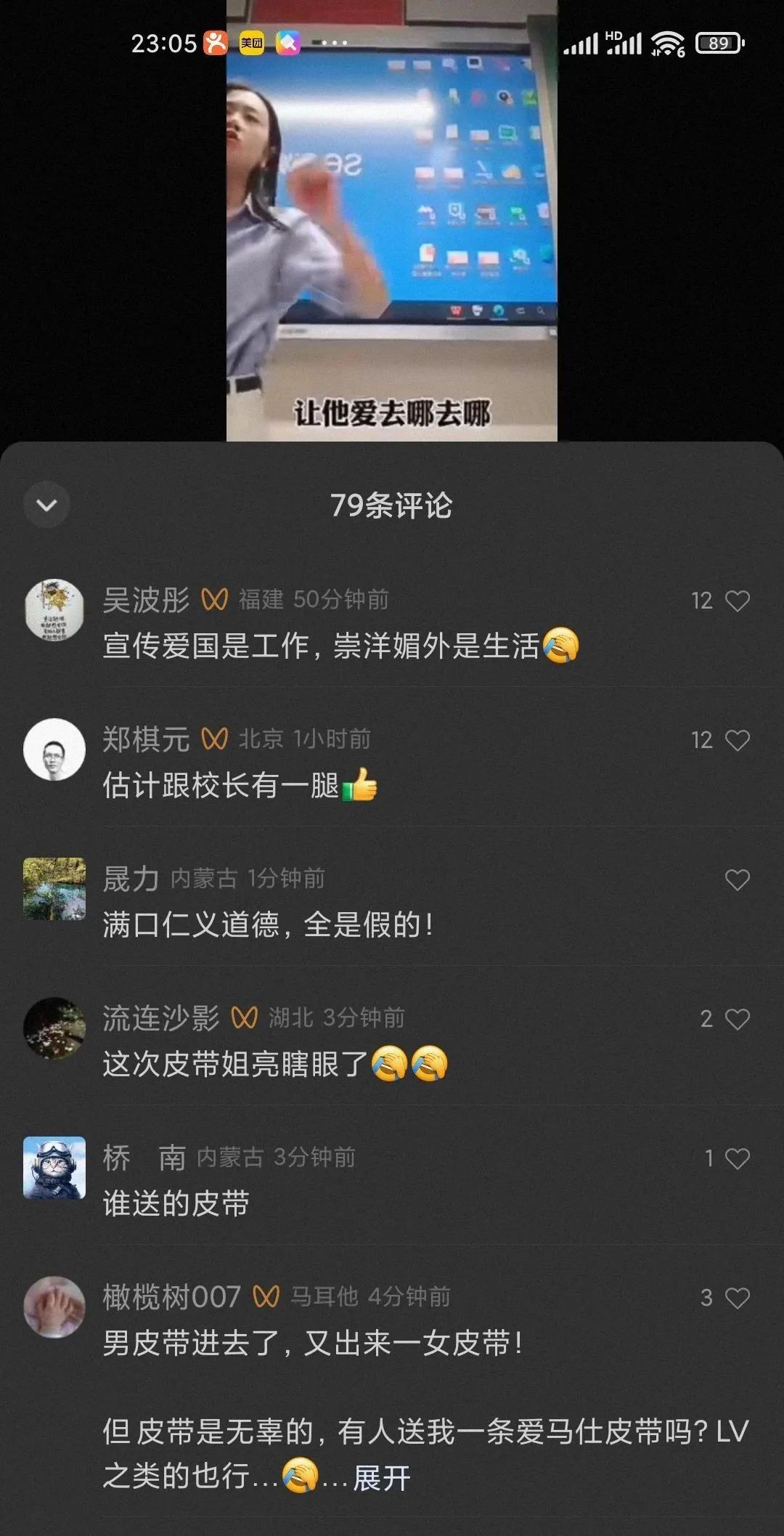Image resolution: width=784 pixels, height=1536 pixels.
Task: Like 桥 南's comment
Action: click(737, 1158)
